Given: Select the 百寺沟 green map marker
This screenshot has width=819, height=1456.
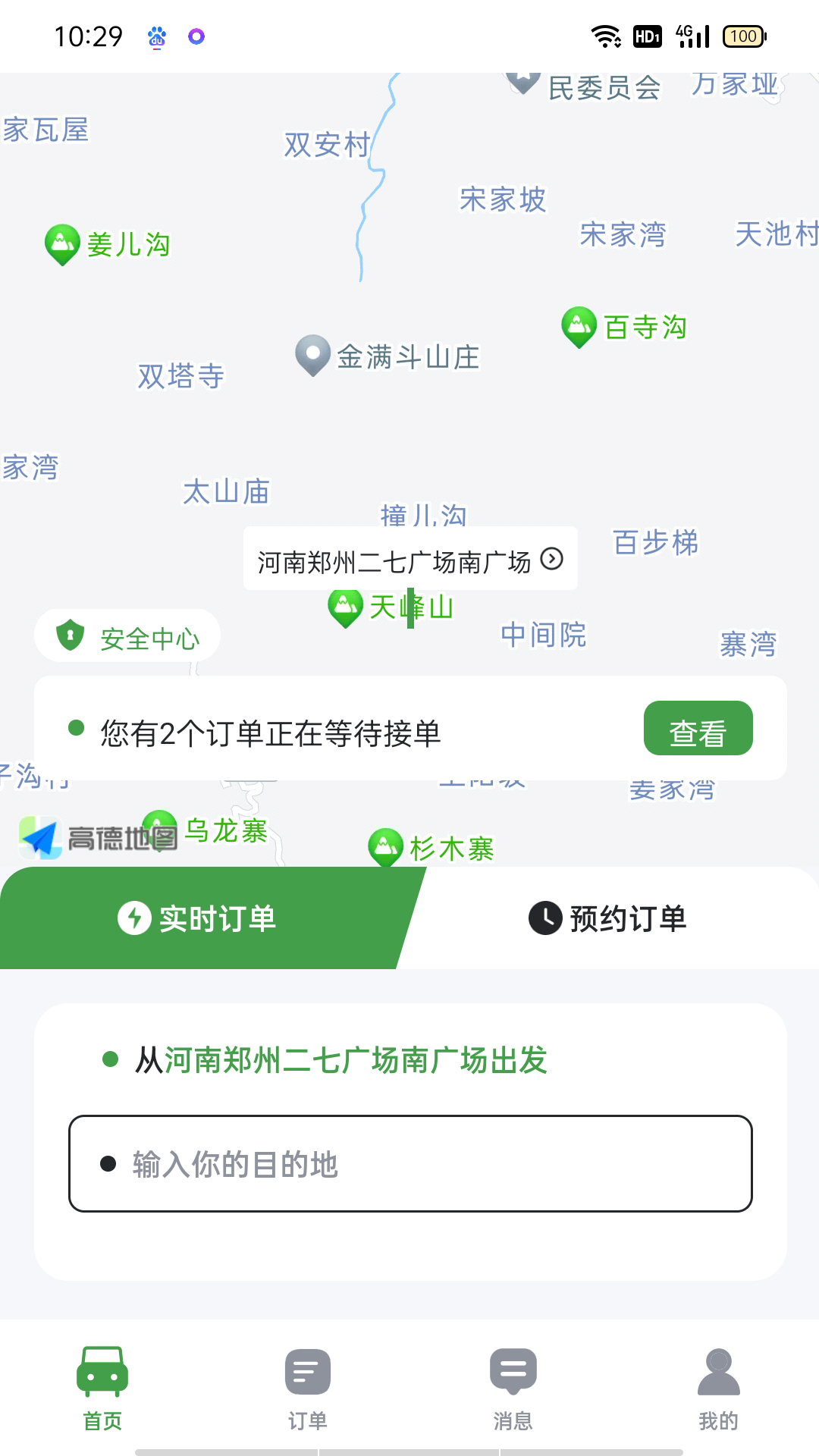Looking at the screenshot, I should (x=579, y=325).
